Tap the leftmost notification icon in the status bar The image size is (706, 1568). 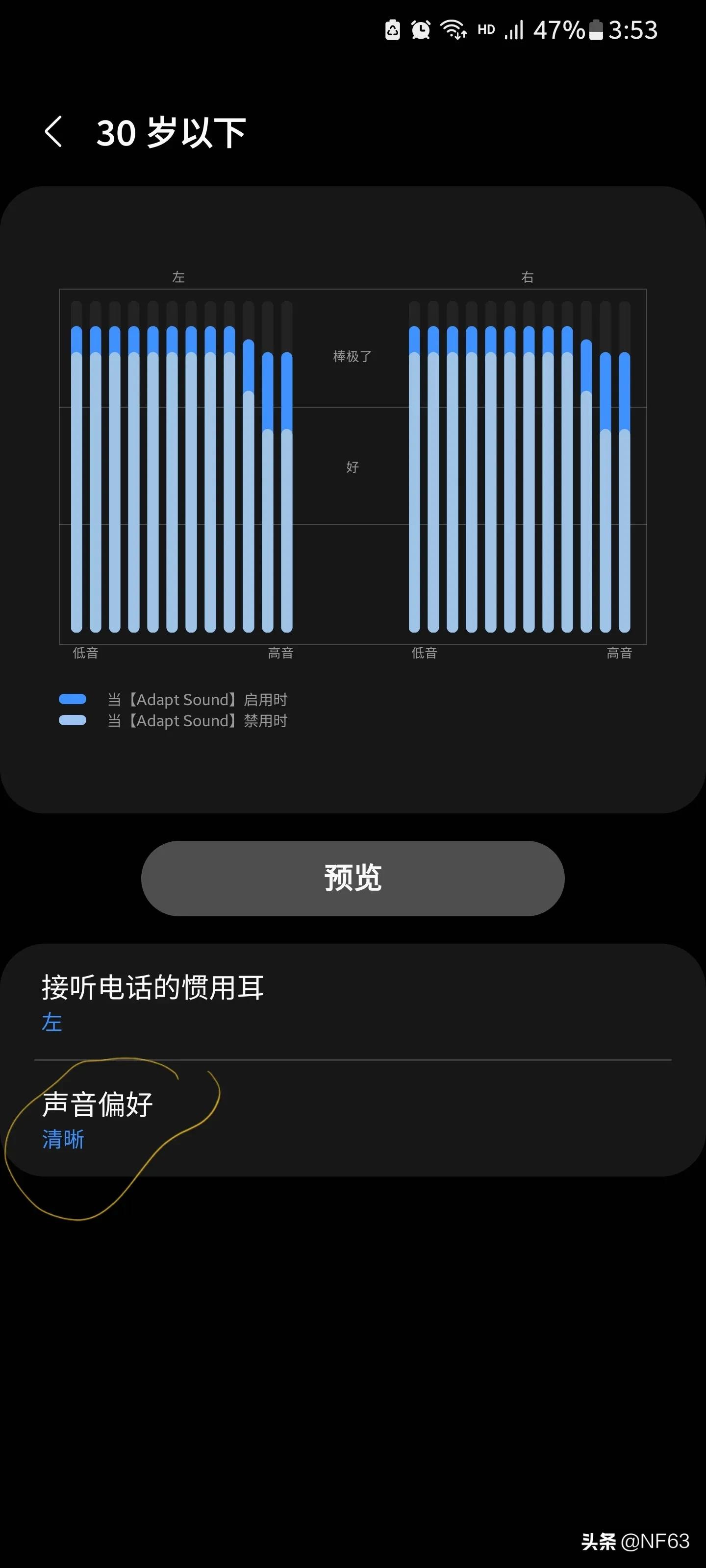tap(392, 29)
